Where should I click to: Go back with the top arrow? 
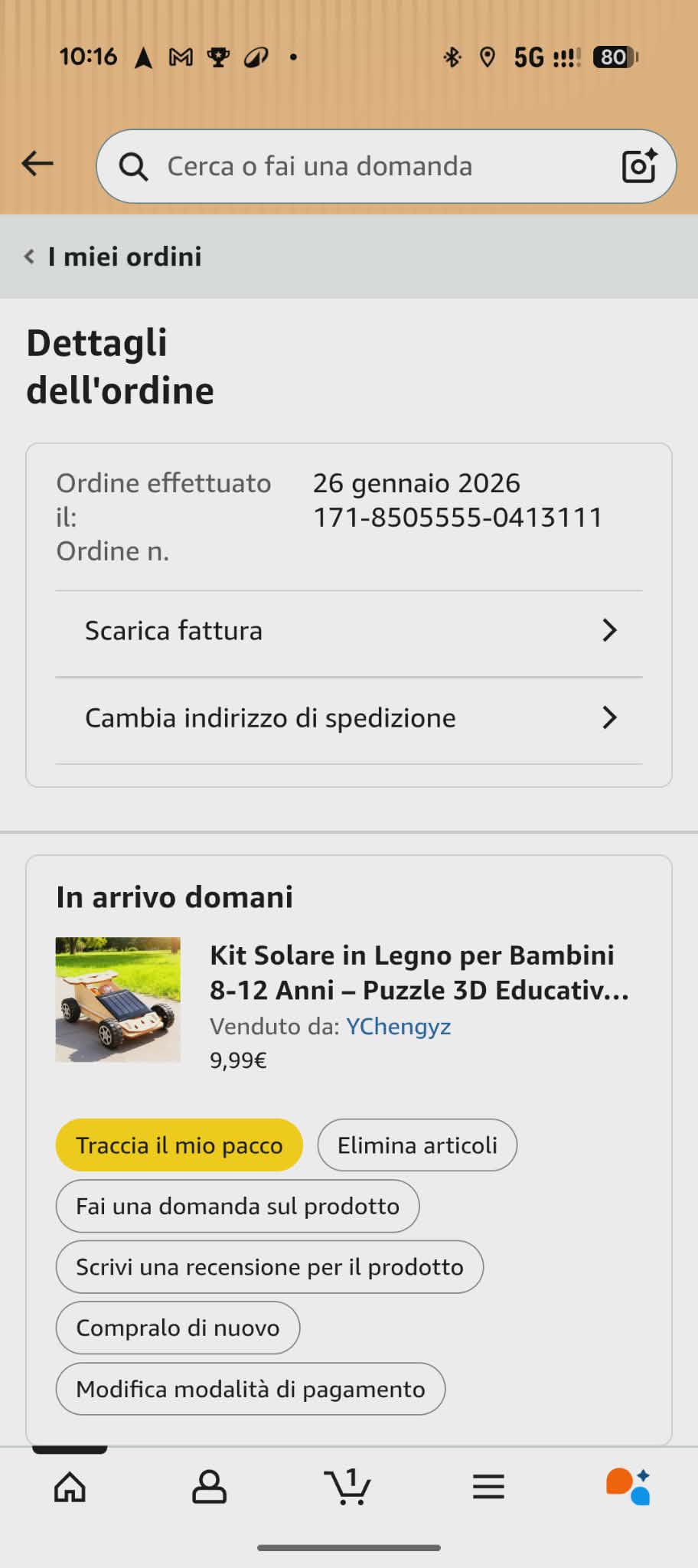point(38,164)
